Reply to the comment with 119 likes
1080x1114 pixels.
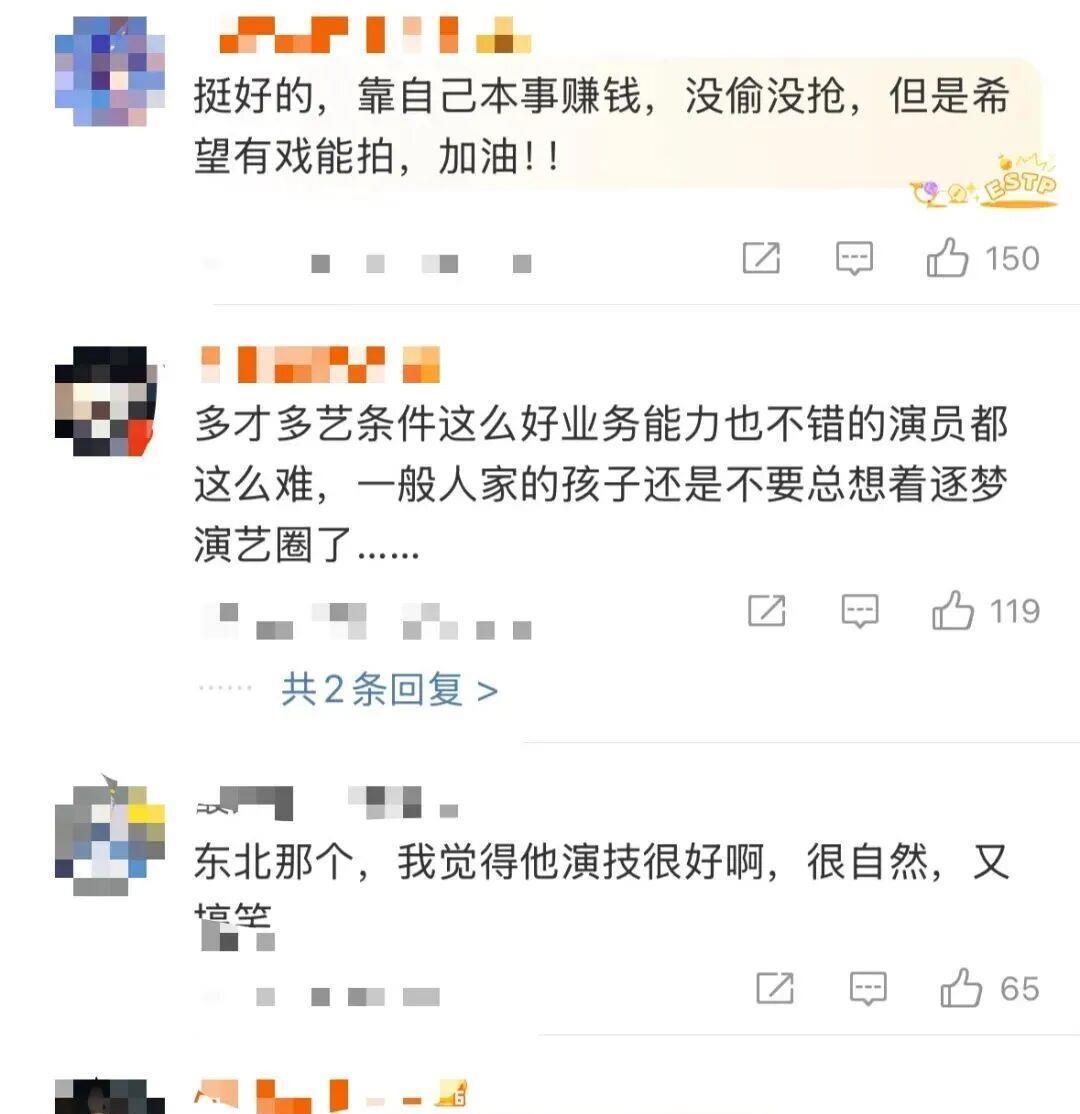coord(860,610)
